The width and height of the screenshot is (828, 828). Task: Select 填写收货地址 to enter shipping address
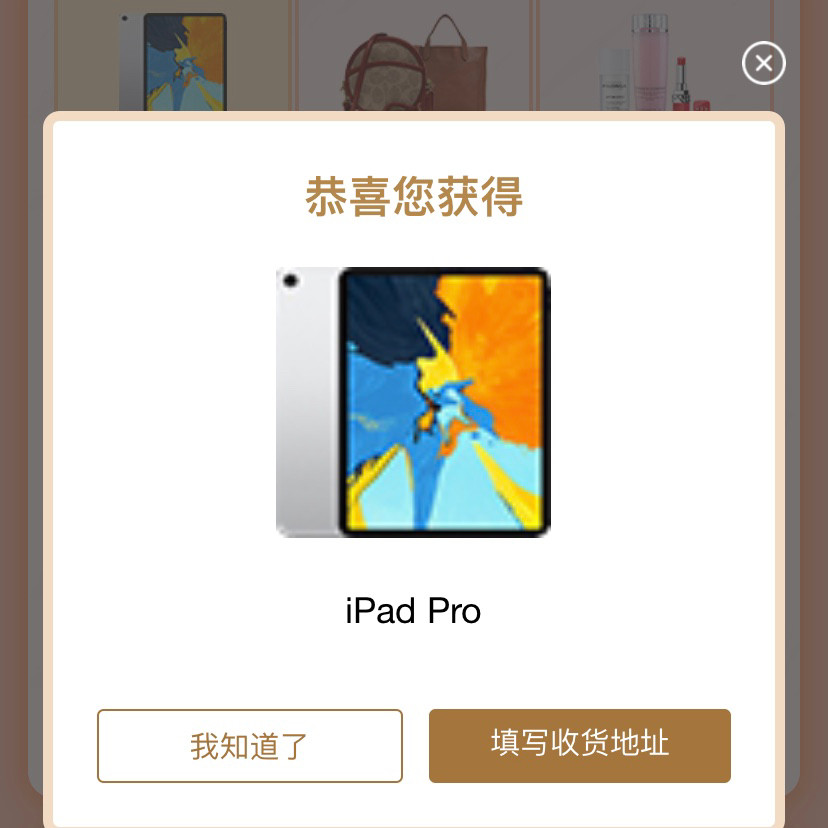tap(580, 746)
